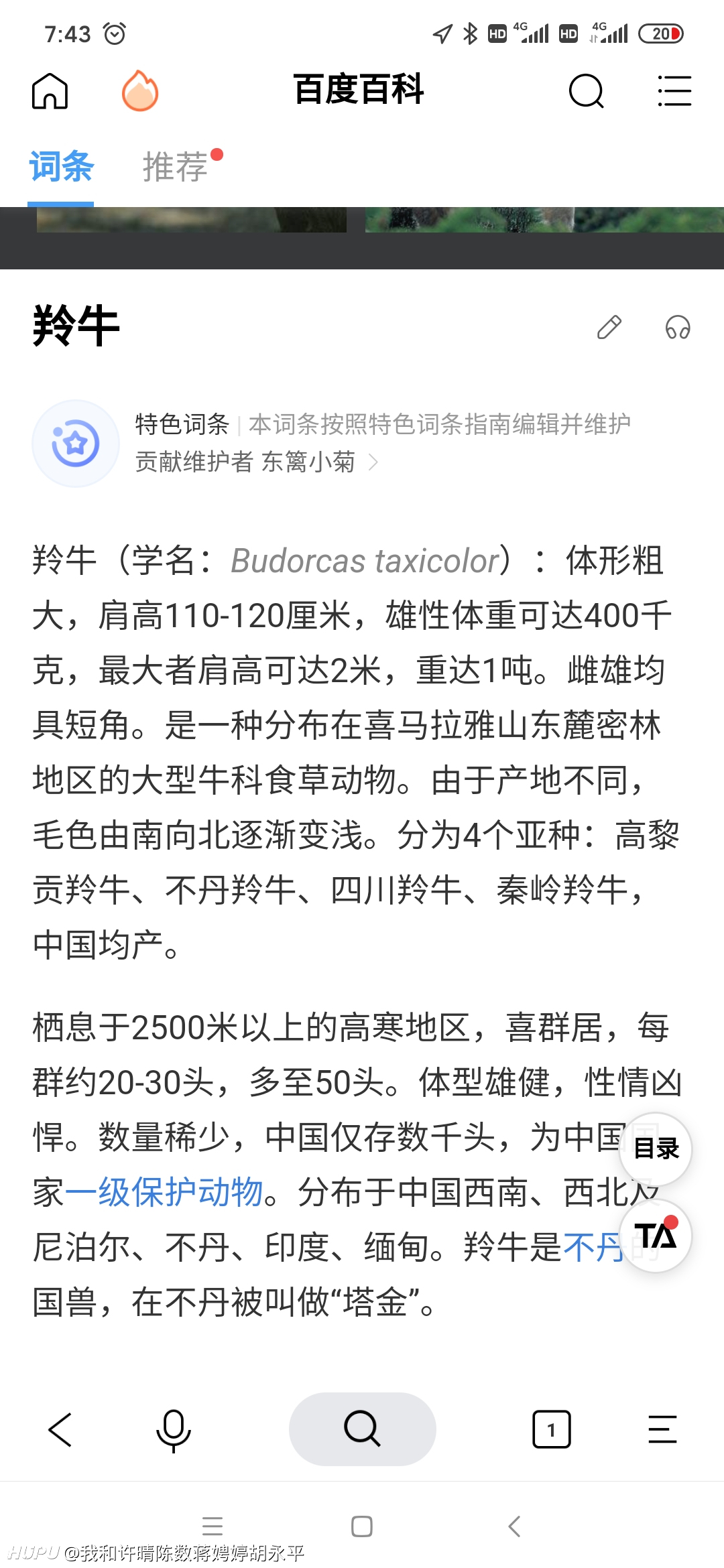The width and height of the screenshot is (724, 1568).
Task: Go back using the browser back arrow
Action: click(x=60, y=1429)
